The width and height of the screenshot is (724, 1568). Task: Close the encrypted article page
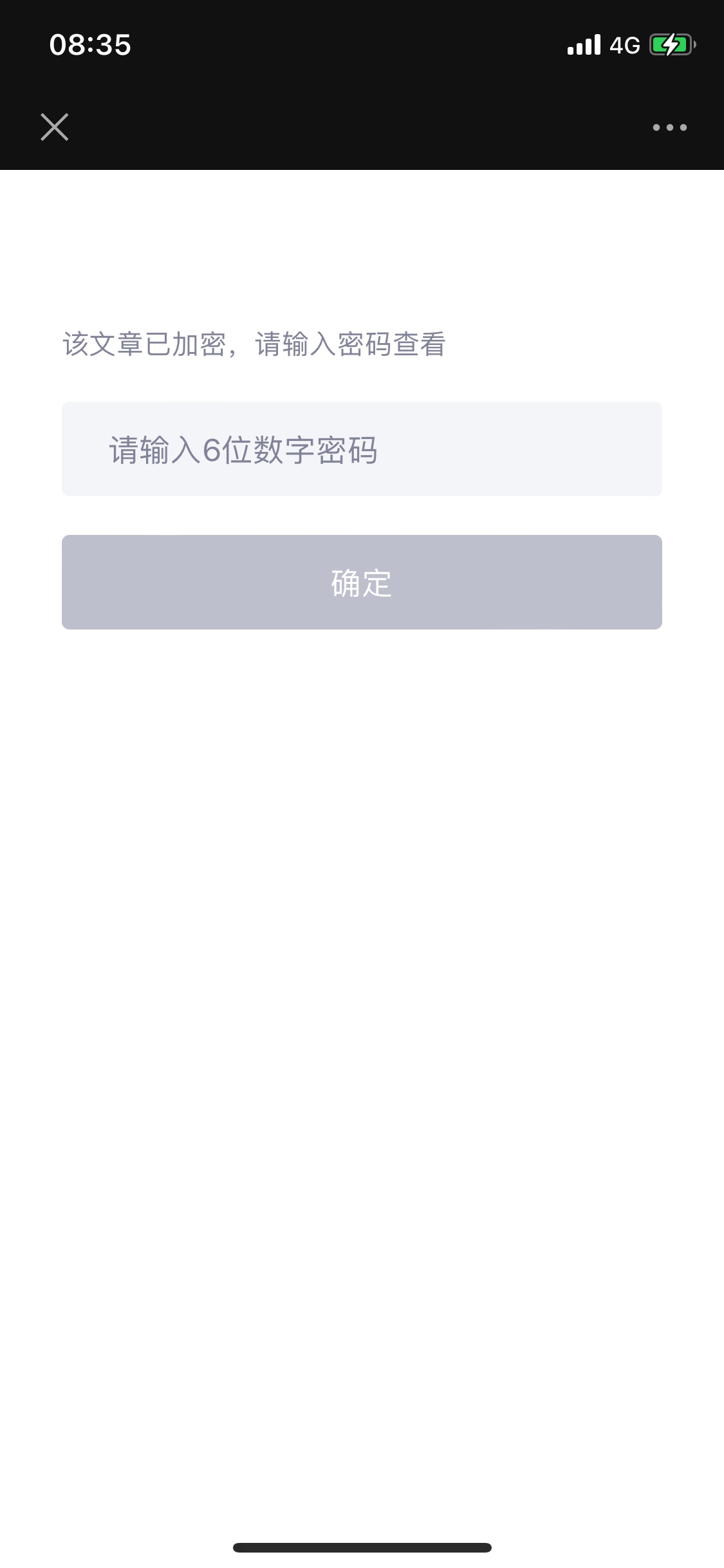55,127
